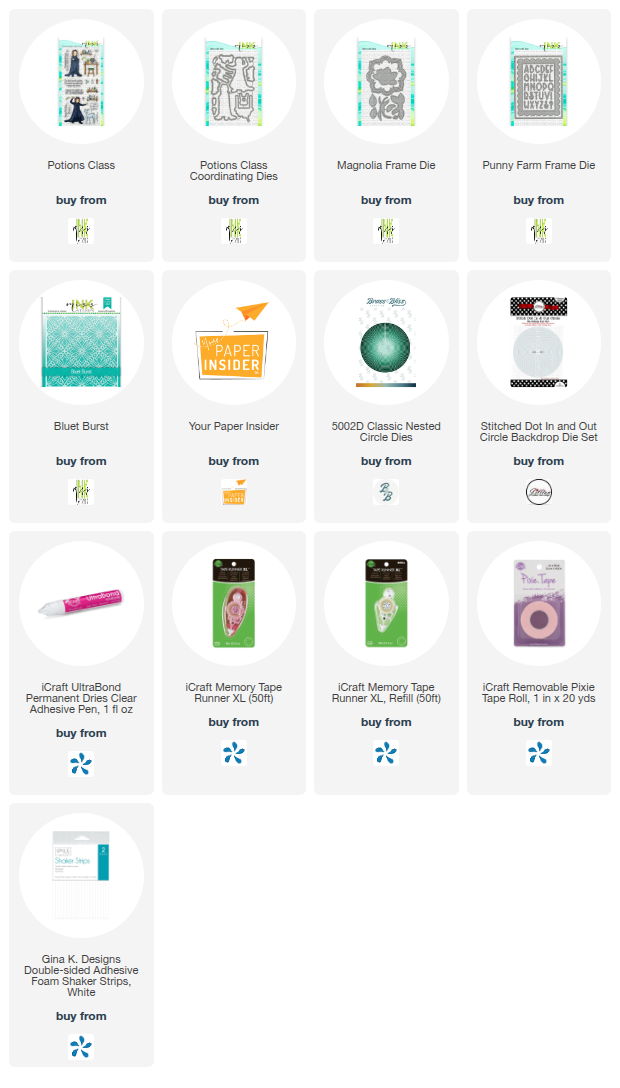The height and width of the screenshot is (1088, 620).
Task: Open the Punny Farm Frame Die product
Action: click(x=539, y=82)
